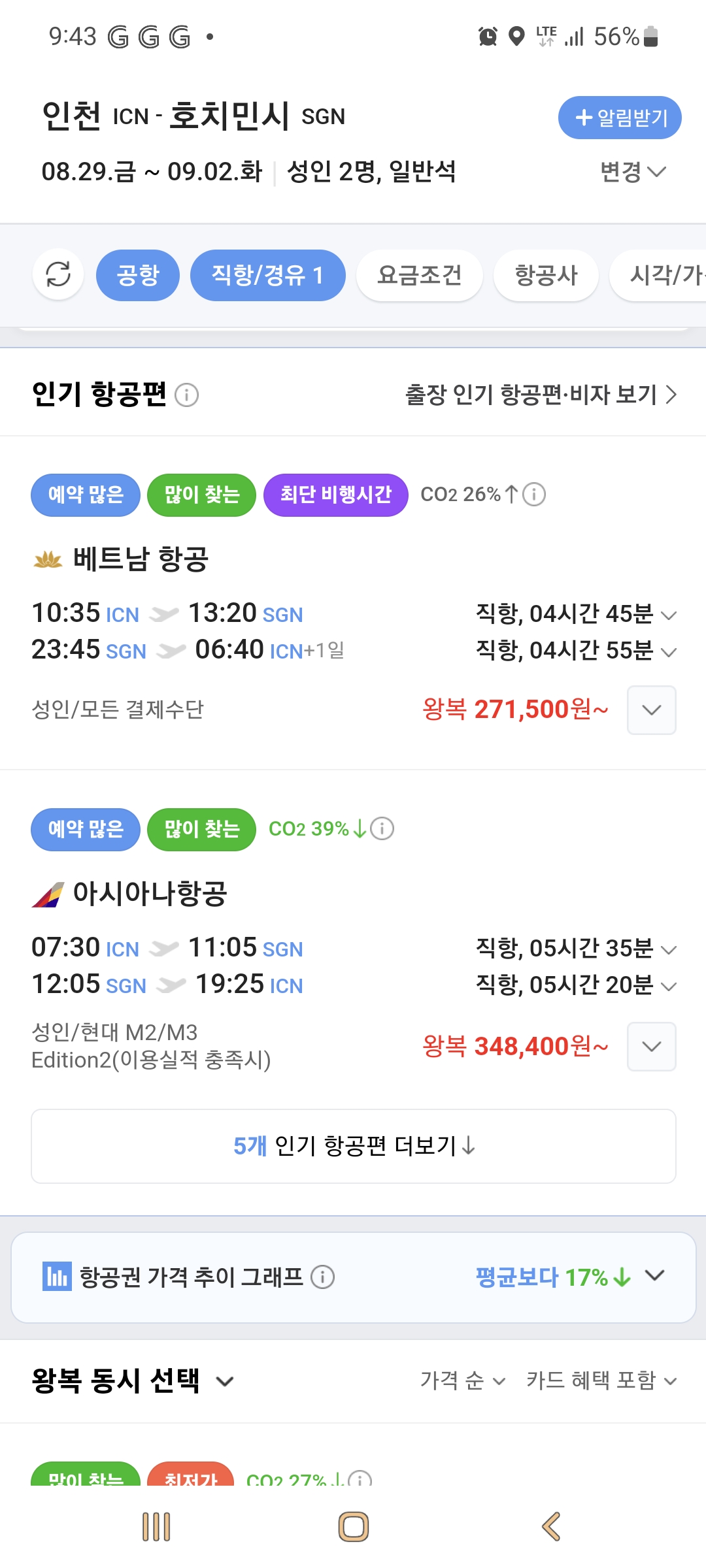Open the 직항/경유 1 filter chip

coord(267,275)
